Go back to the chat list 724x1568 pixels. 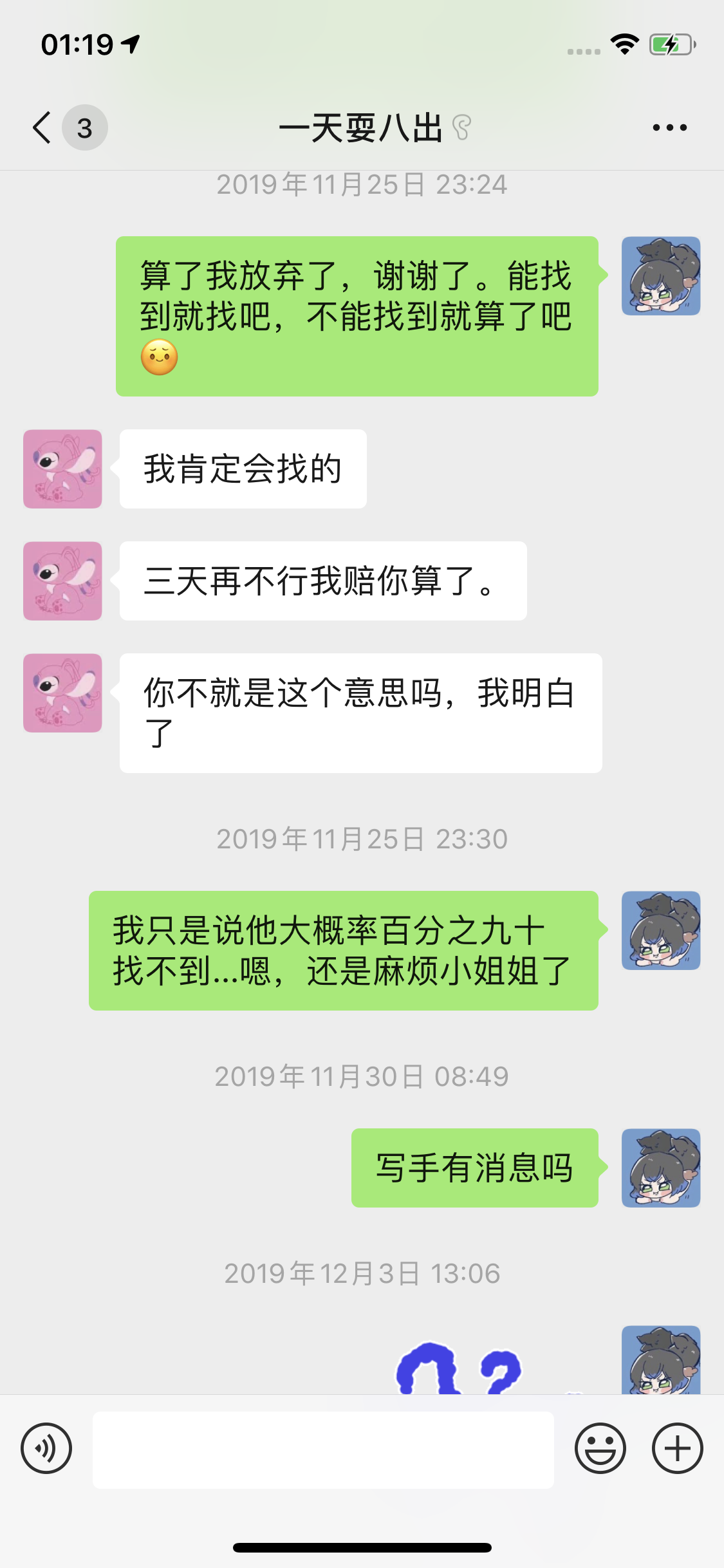pos(42,127)
